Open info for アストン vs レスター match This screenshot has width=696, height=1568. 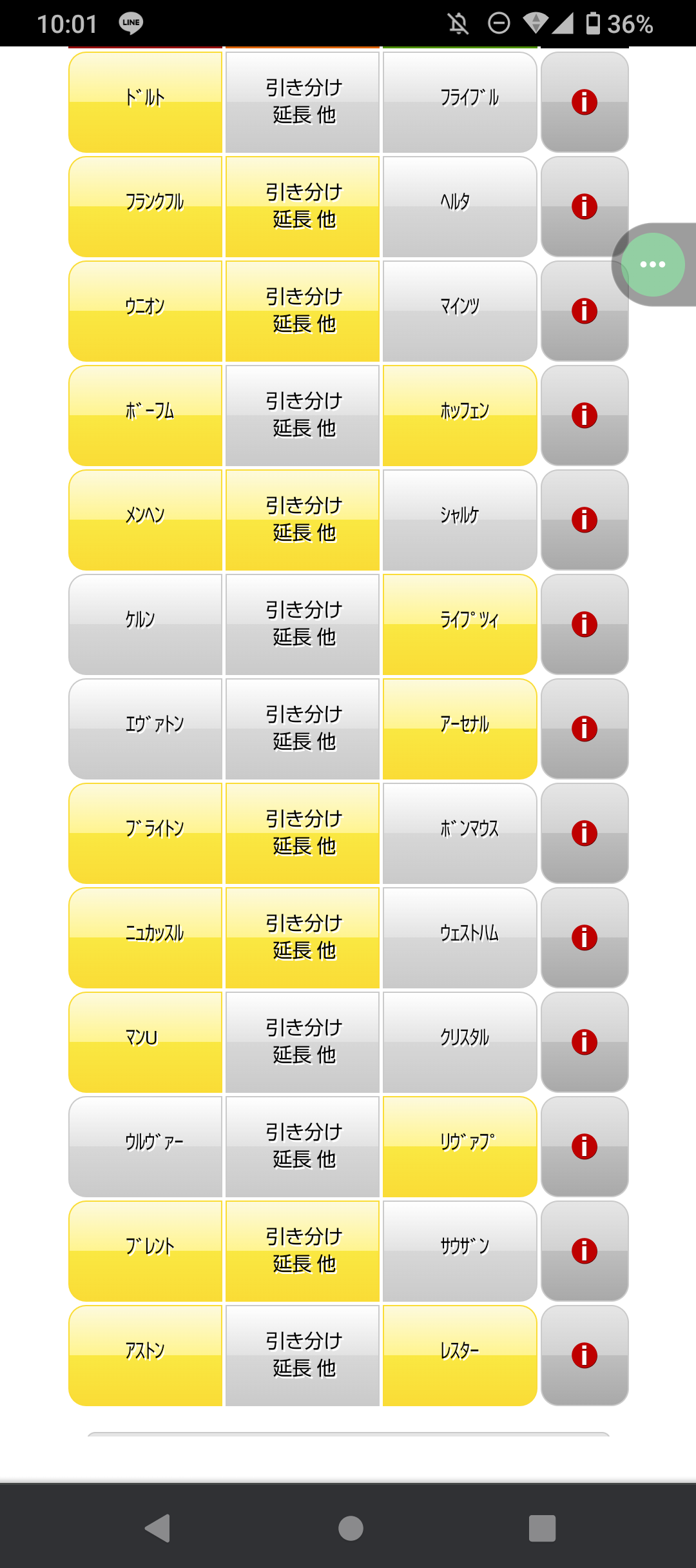click(x=585, y=1355)
